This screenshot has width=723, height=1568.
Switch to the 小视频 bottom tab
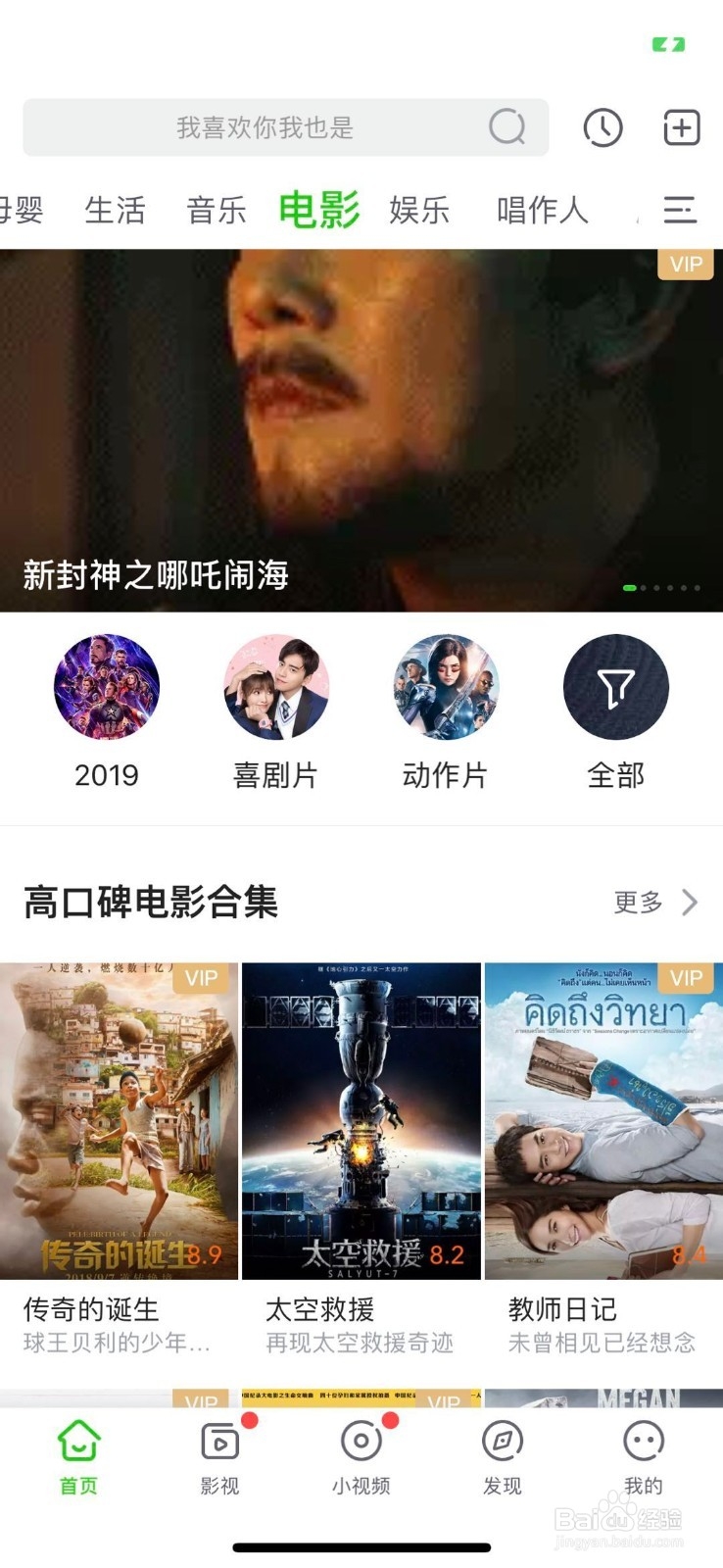[x=361, y=1455]
